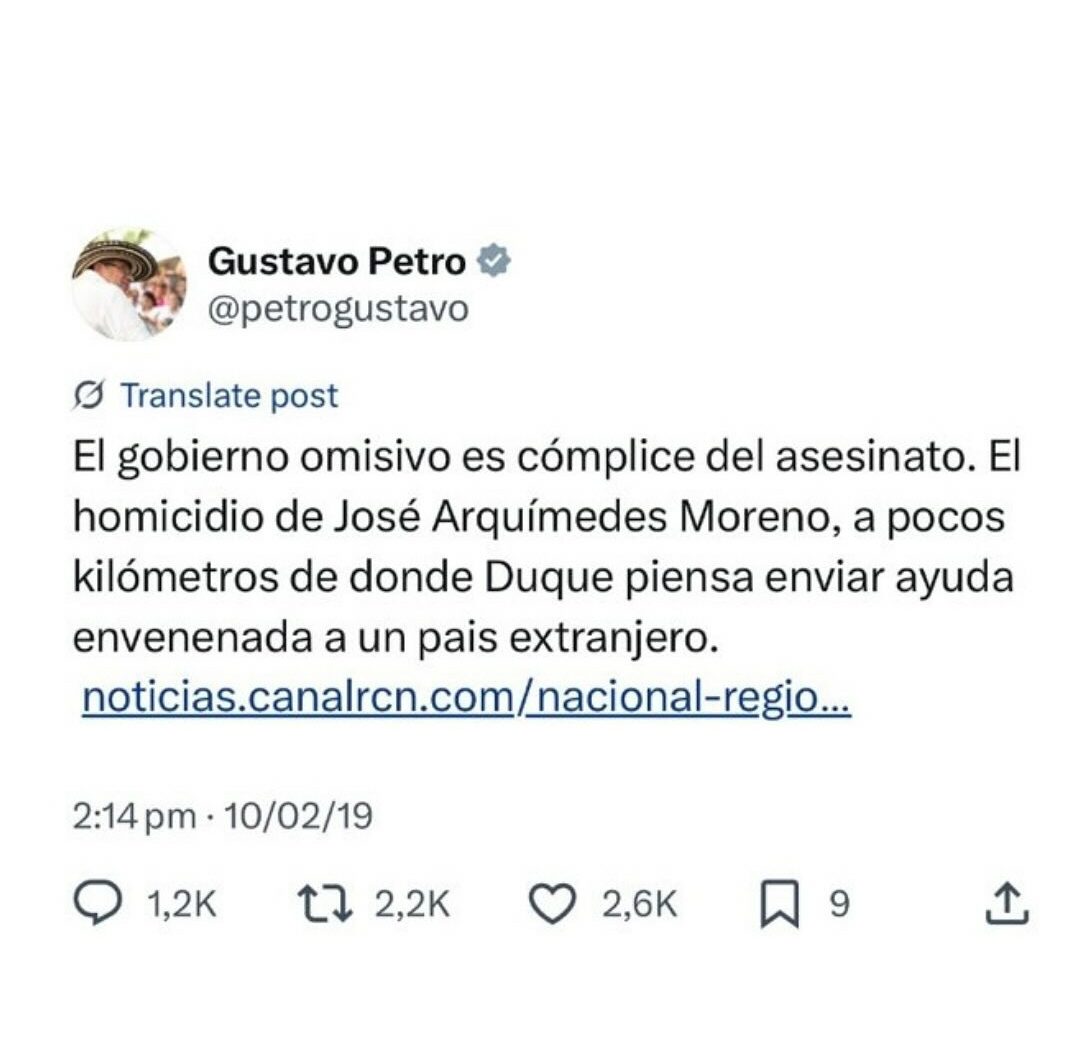
Task: Open the noticias.canalrcn.com link
Action: pyautogui.click(x=466, y=699)
